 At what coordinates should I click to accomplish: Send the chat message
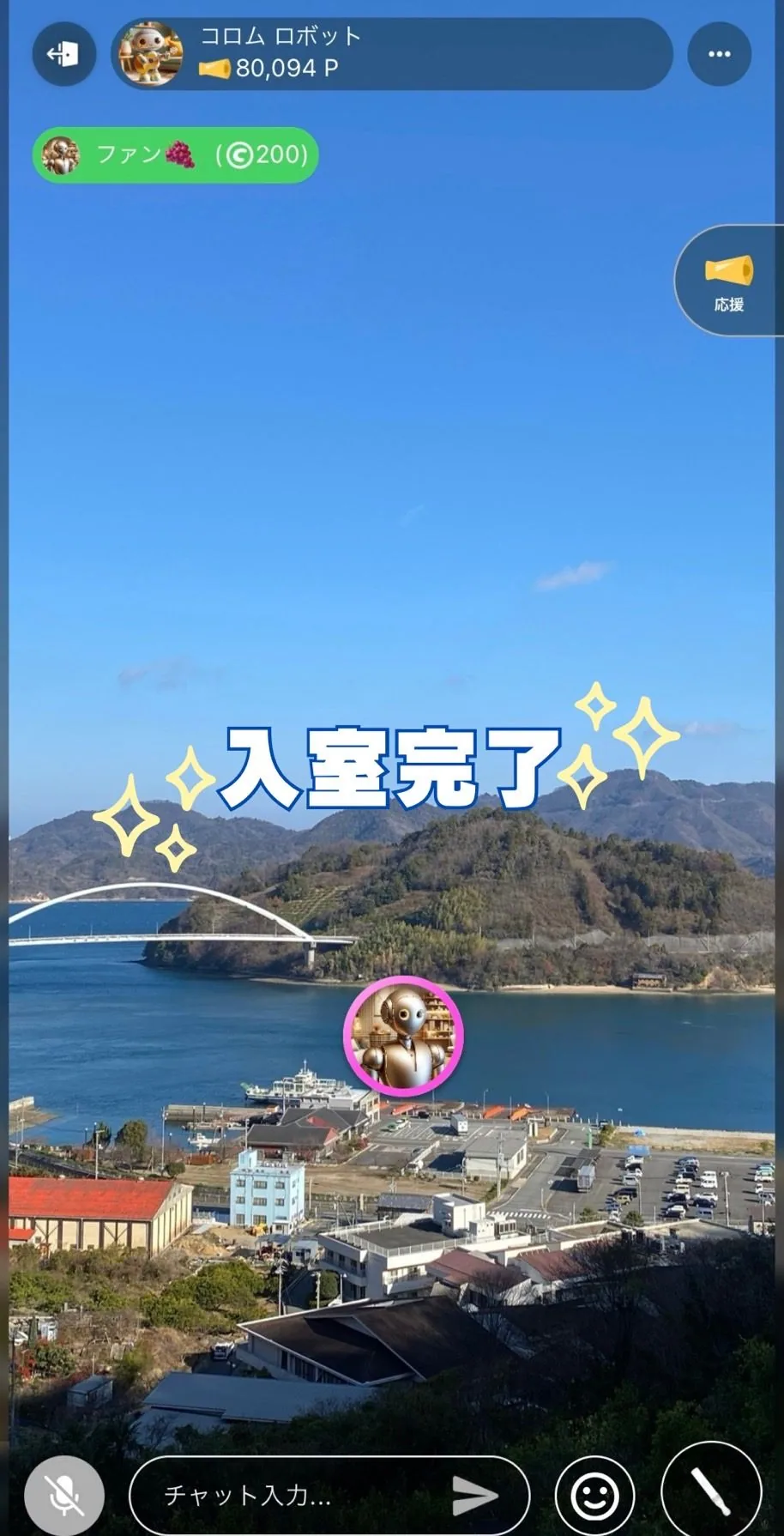coord(474,1496)
